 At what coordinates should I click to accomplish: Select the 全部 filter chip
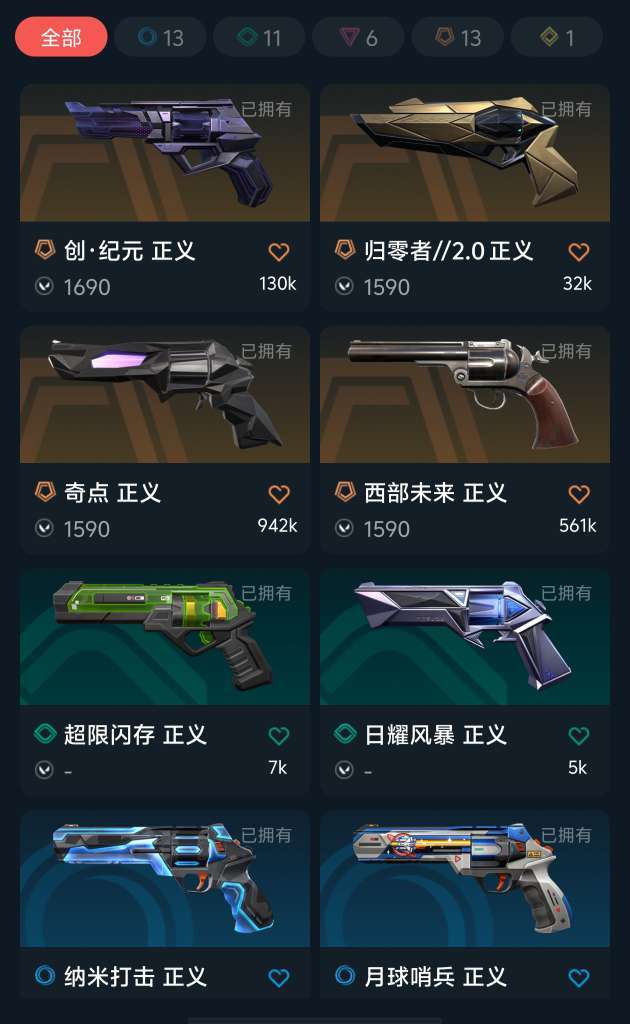61,37
